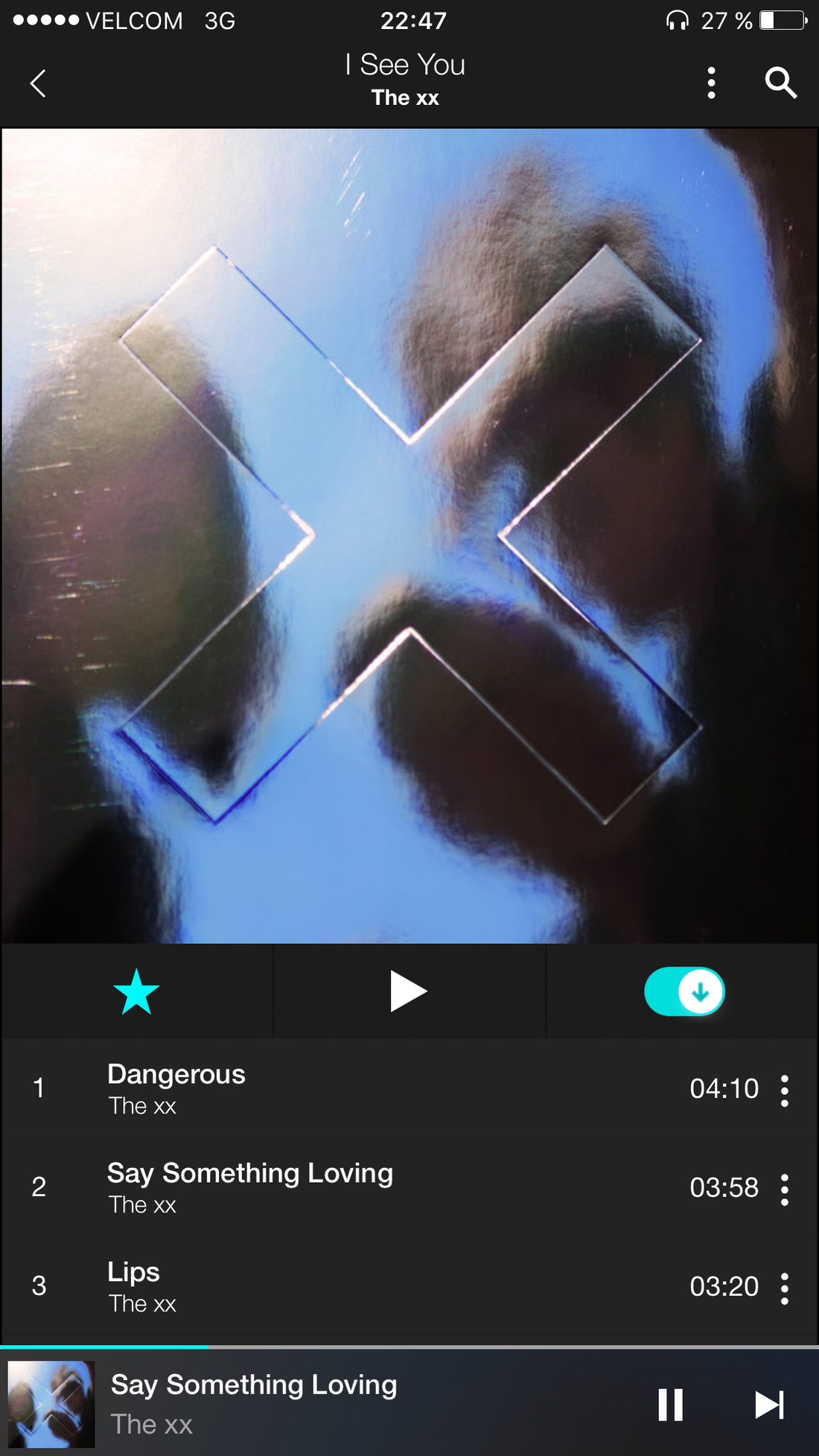
Task: Pause the current song
Action: click(670, 1405)
